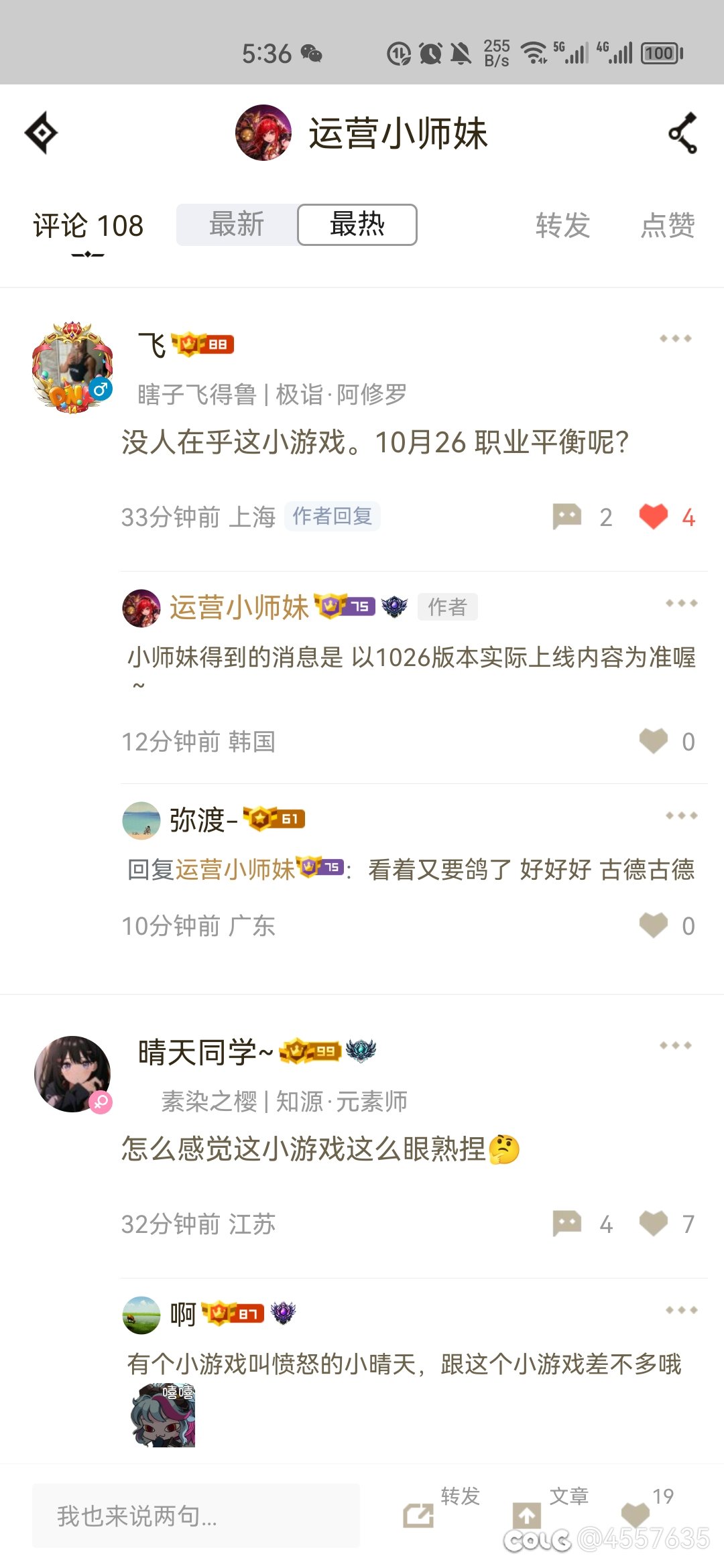The height and width of the screenshot is (1568, 724).
Task: Like 运营小师妹's author reply
Action: click(x=654, y=741)
